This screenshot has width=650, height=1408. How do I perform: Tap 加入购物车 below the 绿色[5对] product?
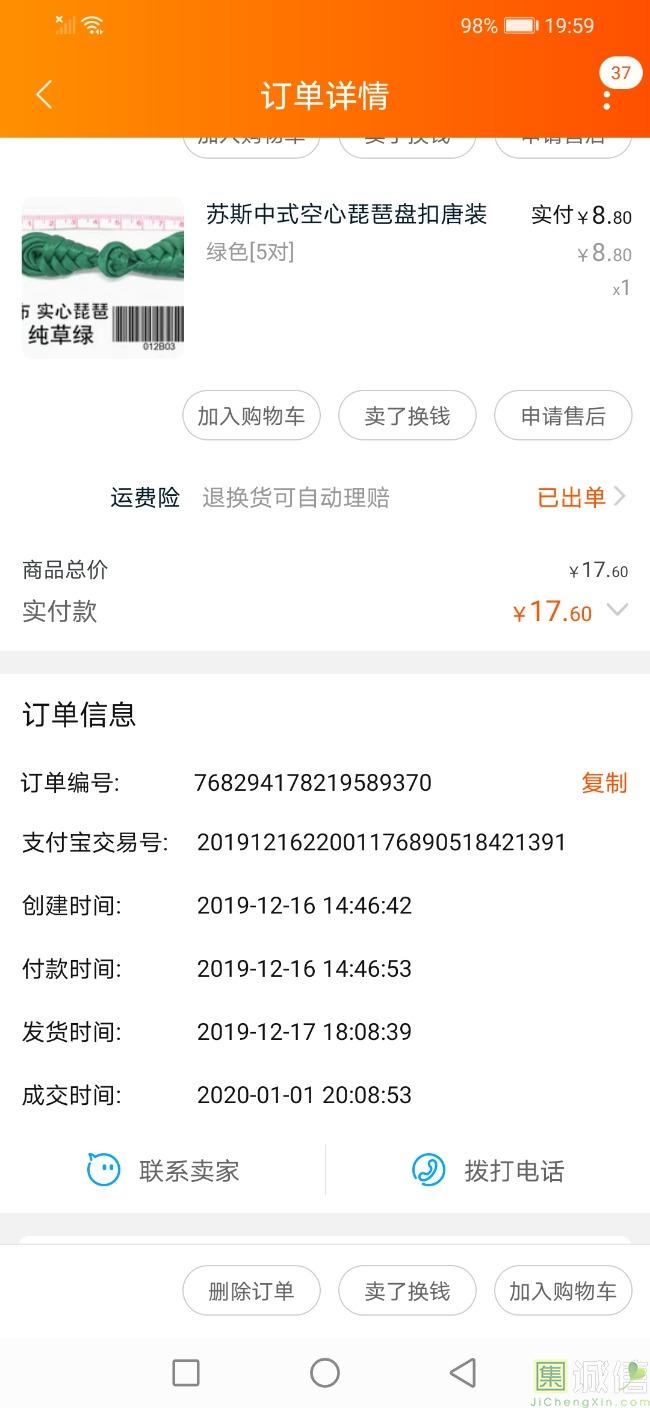251,416
